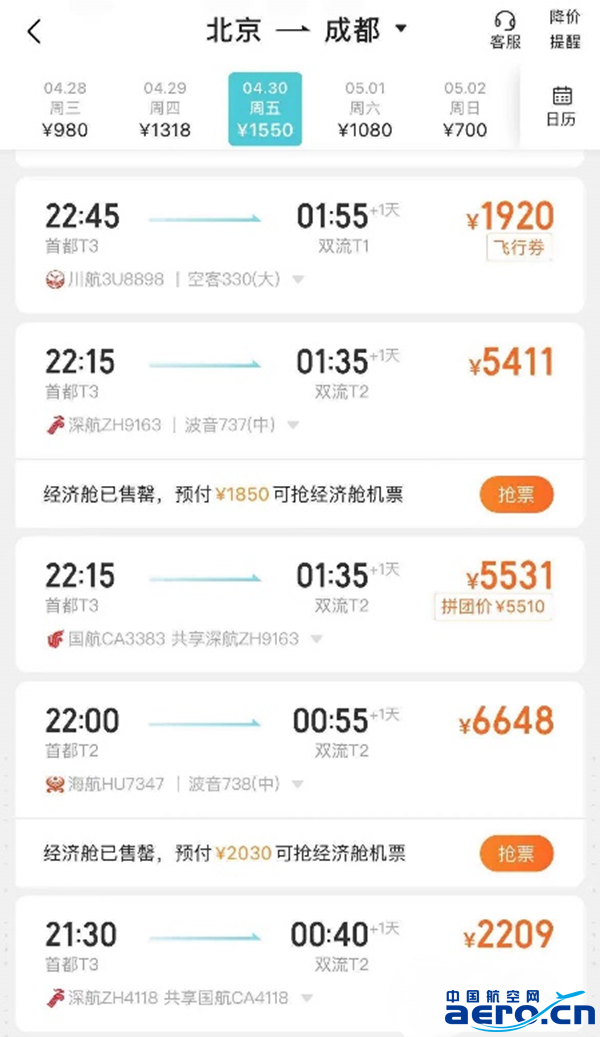
Task: Expand details for 川航3U8898 空客330
Action: click(x=298, y=280)
